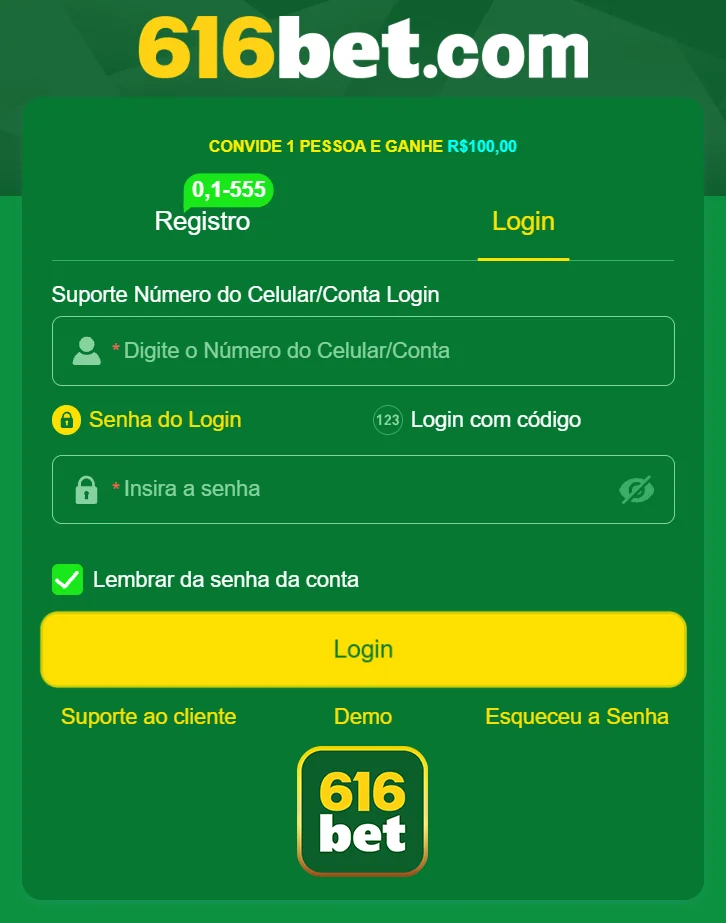Click the Demo link
The image size is (726, 923).
[x=362, y=716]
